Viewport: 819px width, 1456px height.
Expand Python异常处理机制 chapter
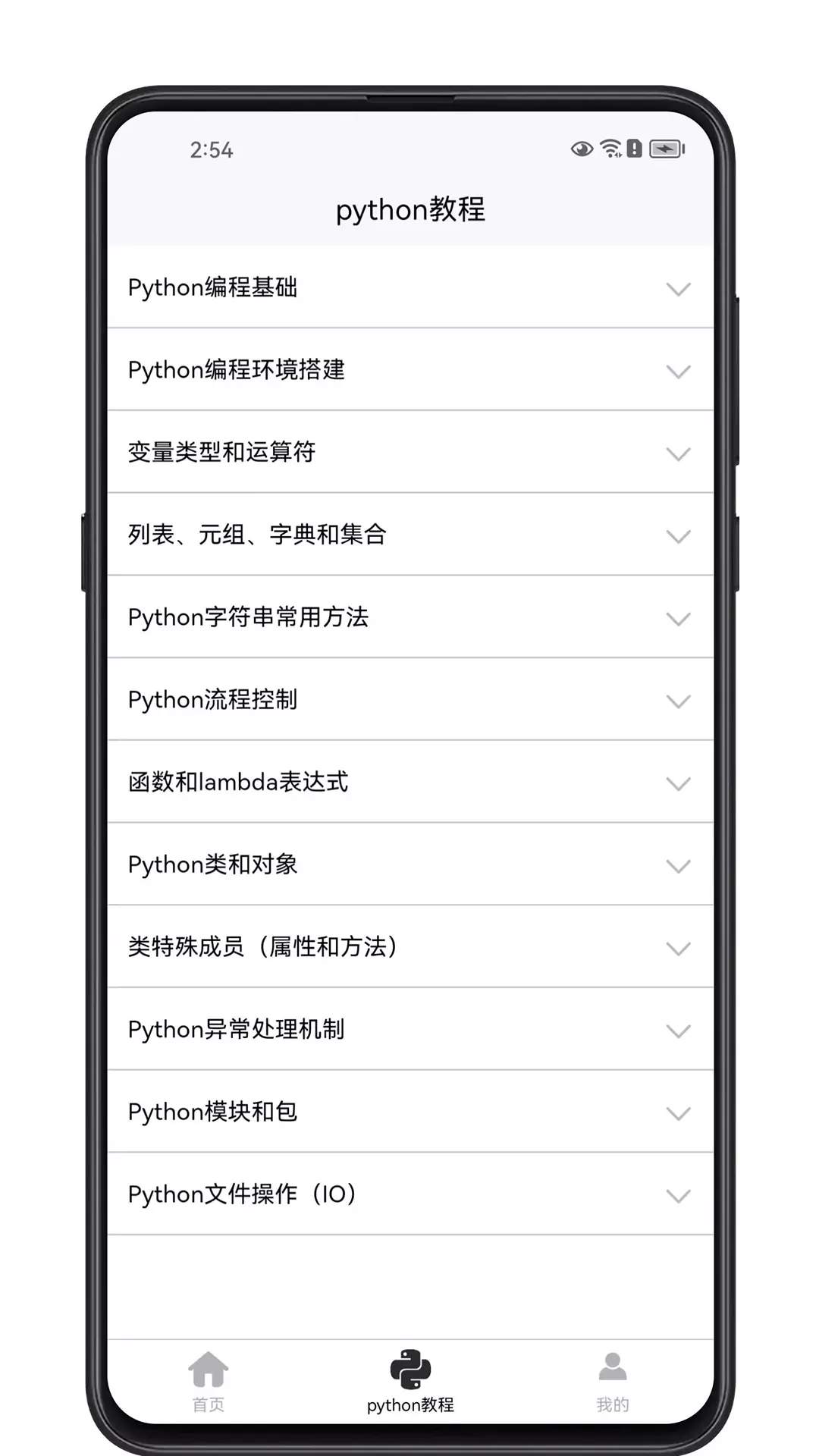pos(409,1030)
